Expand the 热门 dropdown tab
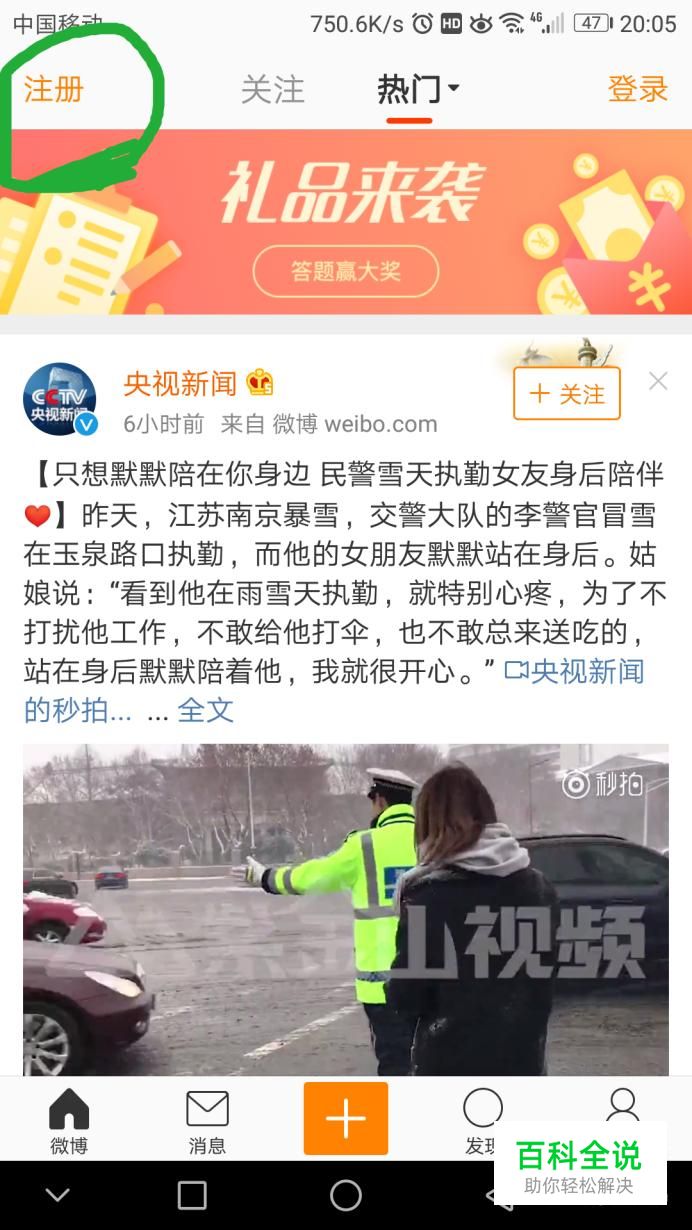Screen dimensions: 692x1230 point(417,89)
